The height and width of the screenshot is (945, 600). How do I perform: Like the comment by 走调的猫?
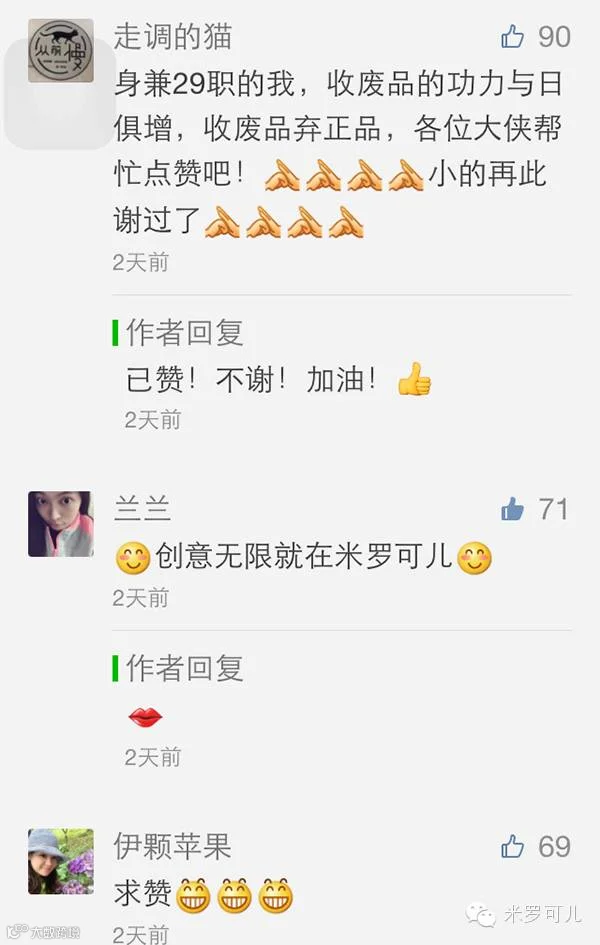pyautogui.click(x=512, y=37)
